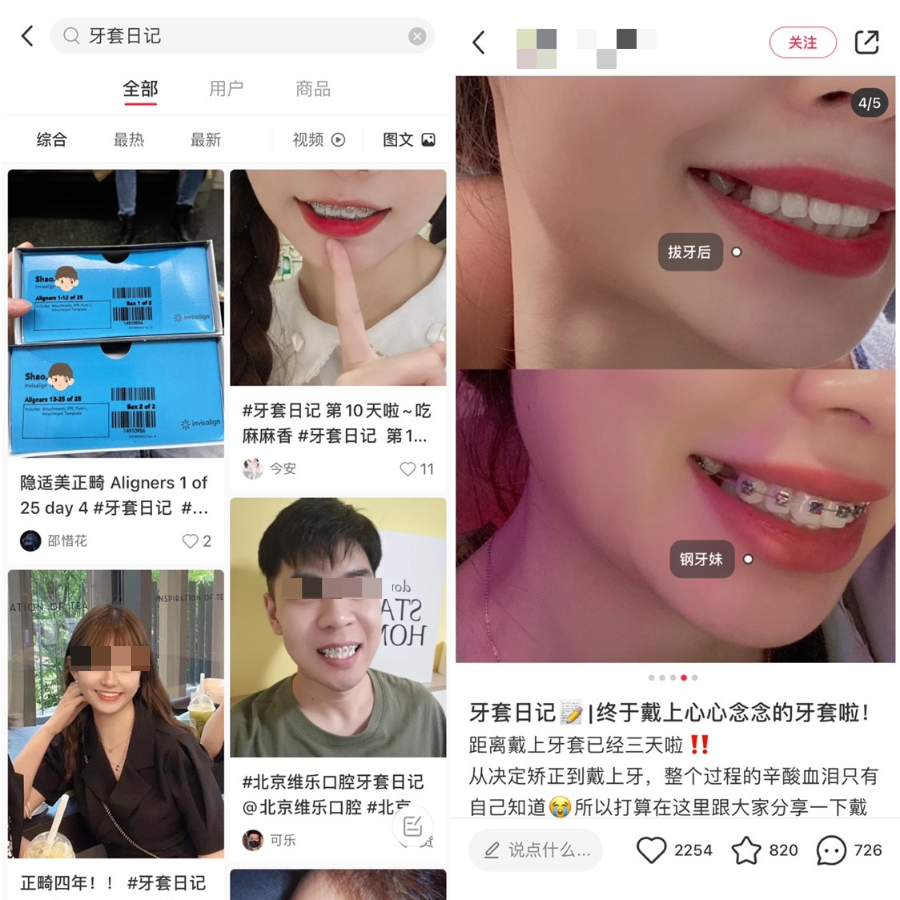Image resolution: width=900 pixels, height=900 pixels.
Task: Sort results by 最新
Action: [x=206, y=140]
